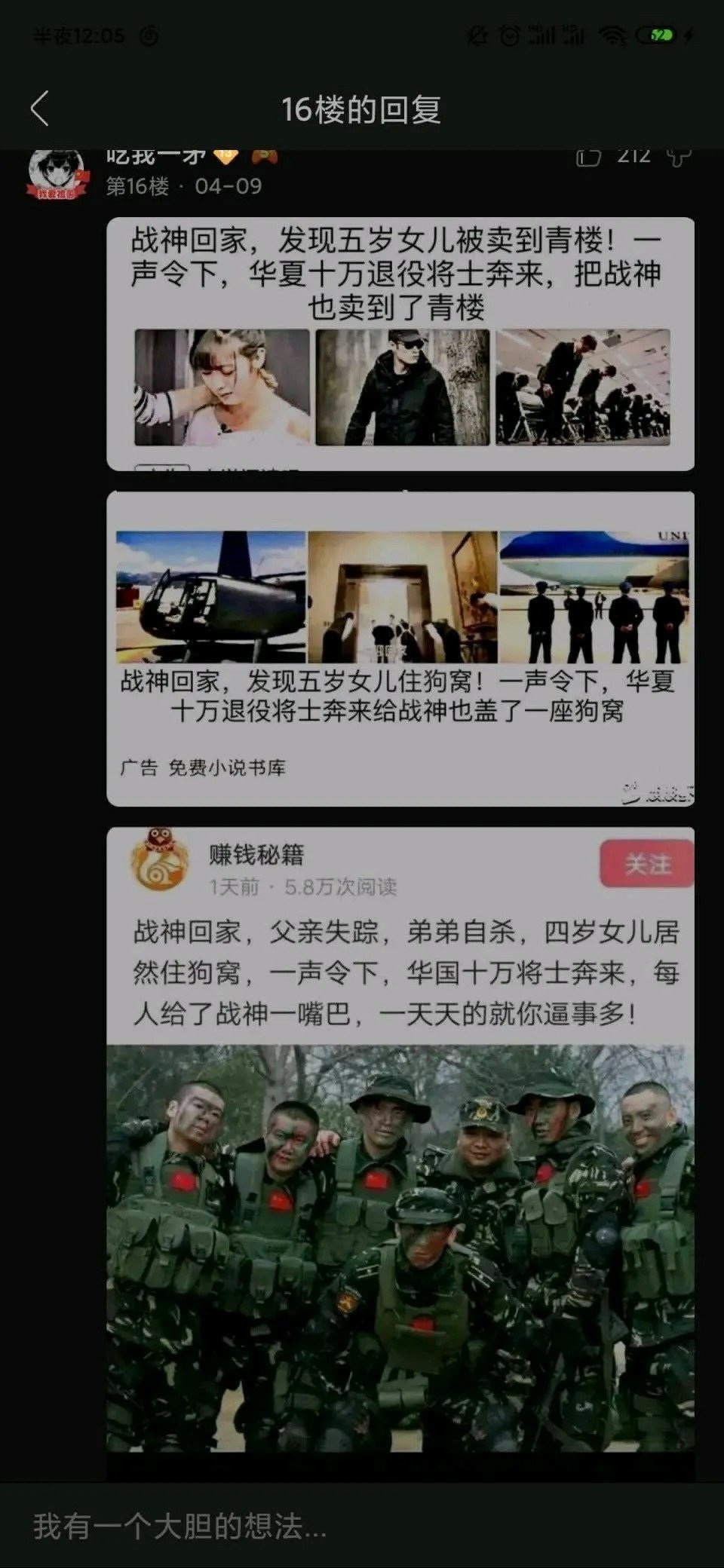
Task: Like the 16楼 post with the thumbs-up icon
Action: click(588, 157)
